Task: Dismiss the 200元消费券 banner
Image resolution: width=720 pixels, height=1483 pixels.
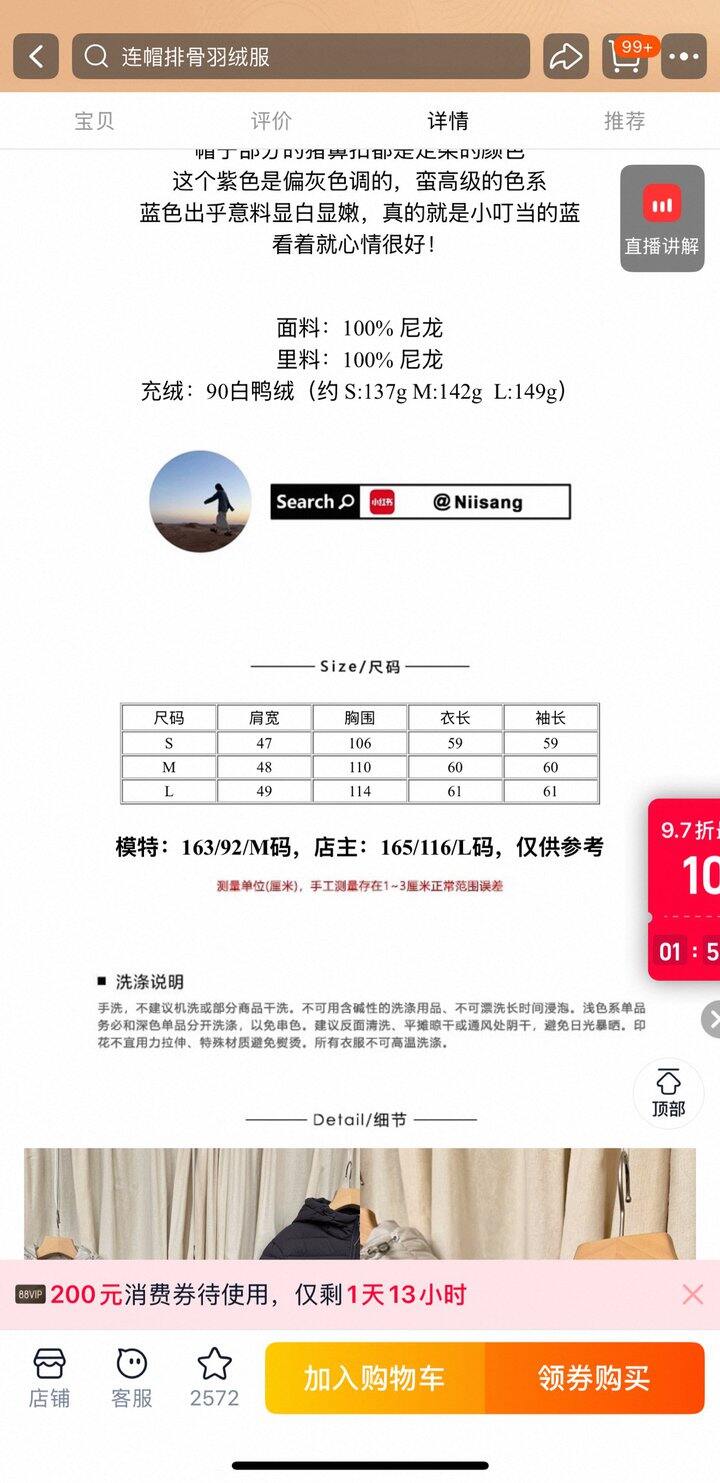Action: tap(692, 1294)
